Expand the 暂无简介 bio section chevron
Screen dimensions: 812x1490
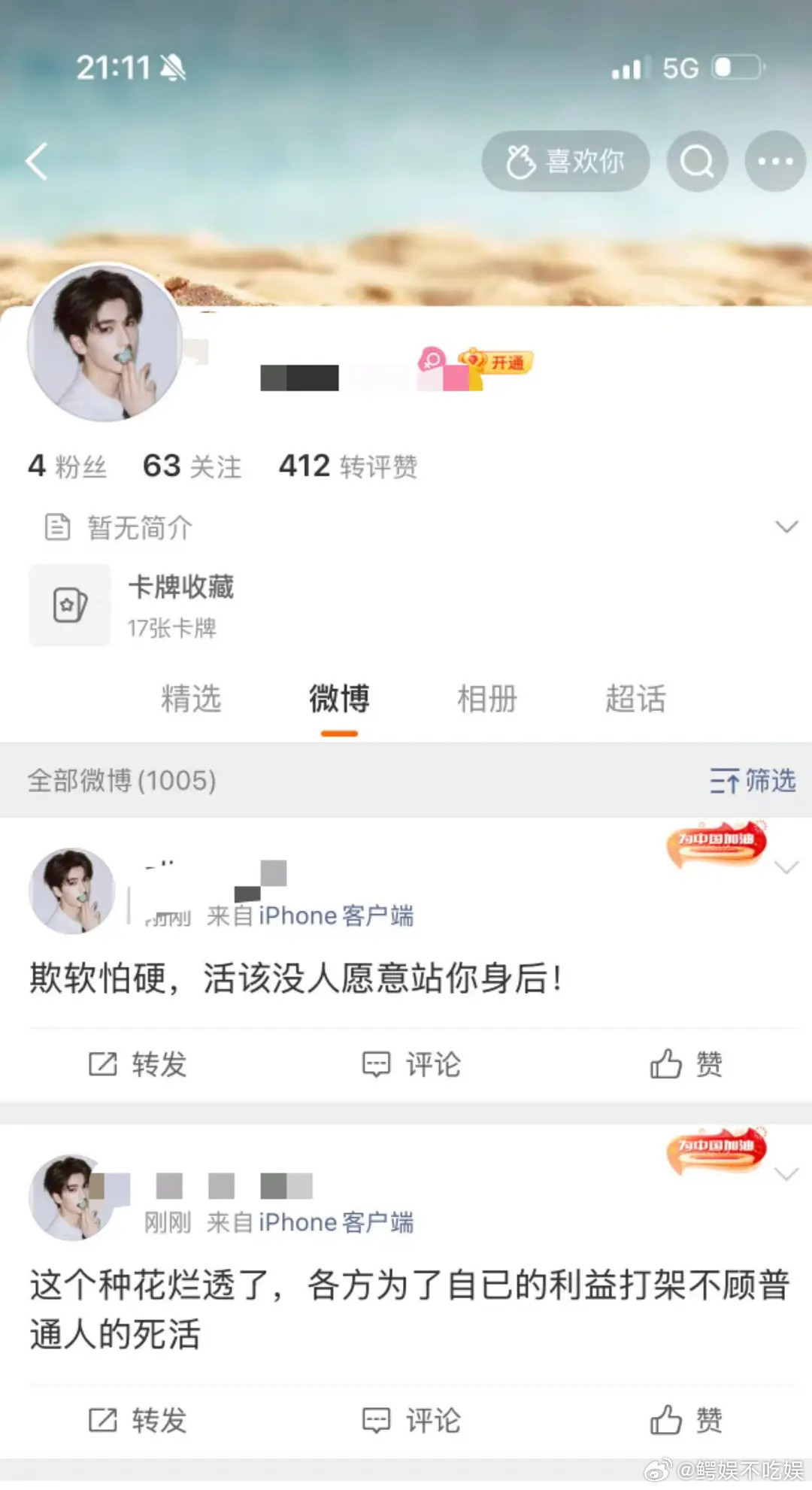point(786,527)
